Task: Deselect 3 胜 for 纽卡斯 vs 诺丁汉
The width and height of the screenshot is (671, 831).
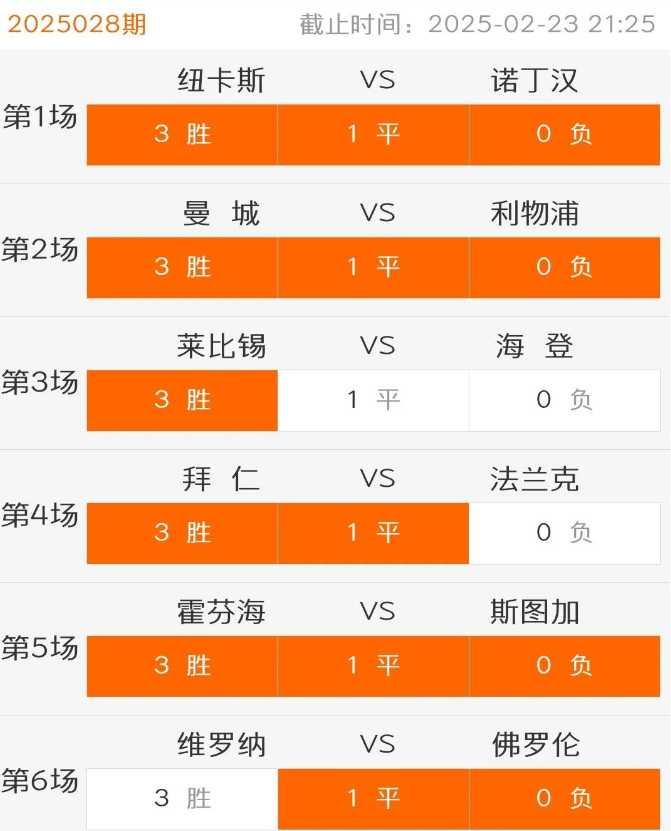Action: click(182, 134)
